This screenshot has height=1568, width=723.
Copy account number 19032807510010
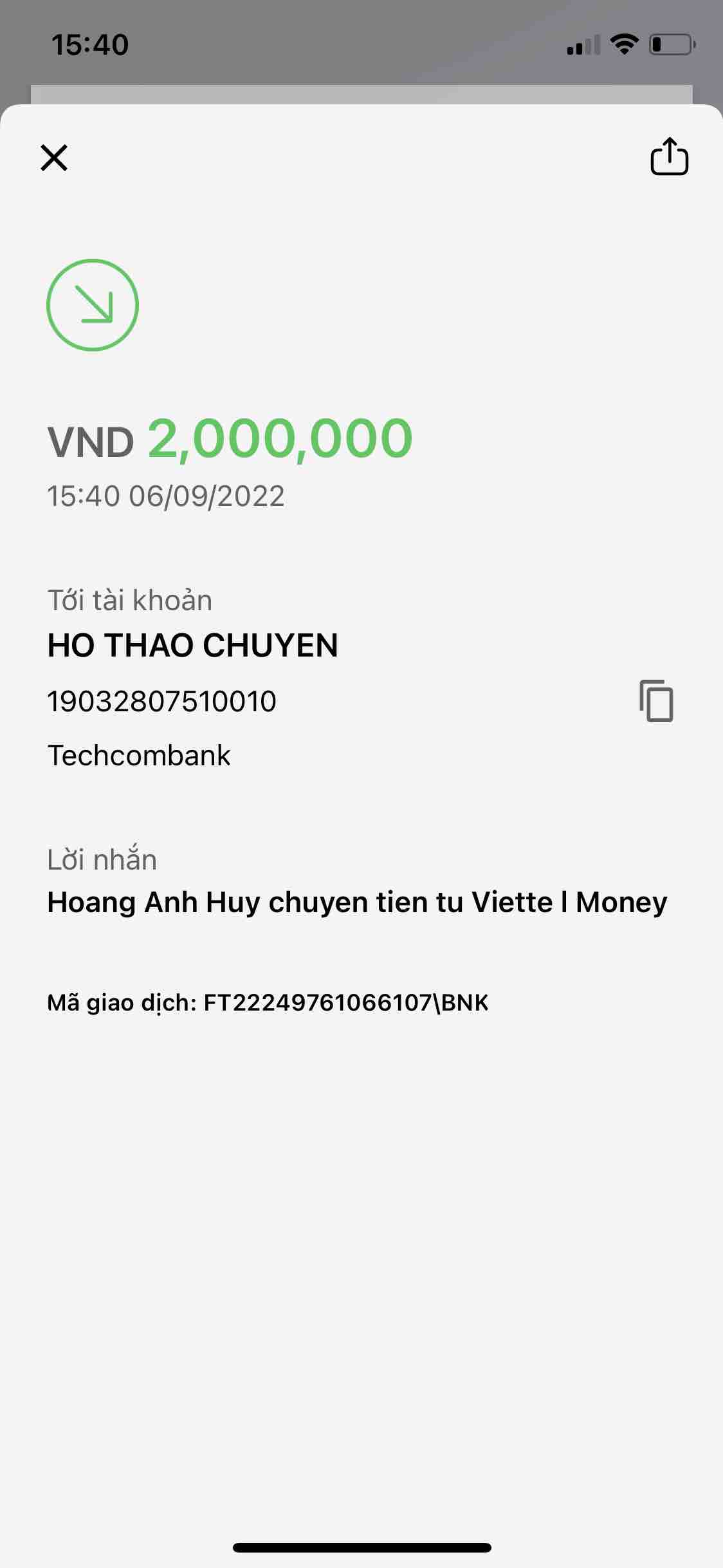pyautogui.click(x=656, y=700)
